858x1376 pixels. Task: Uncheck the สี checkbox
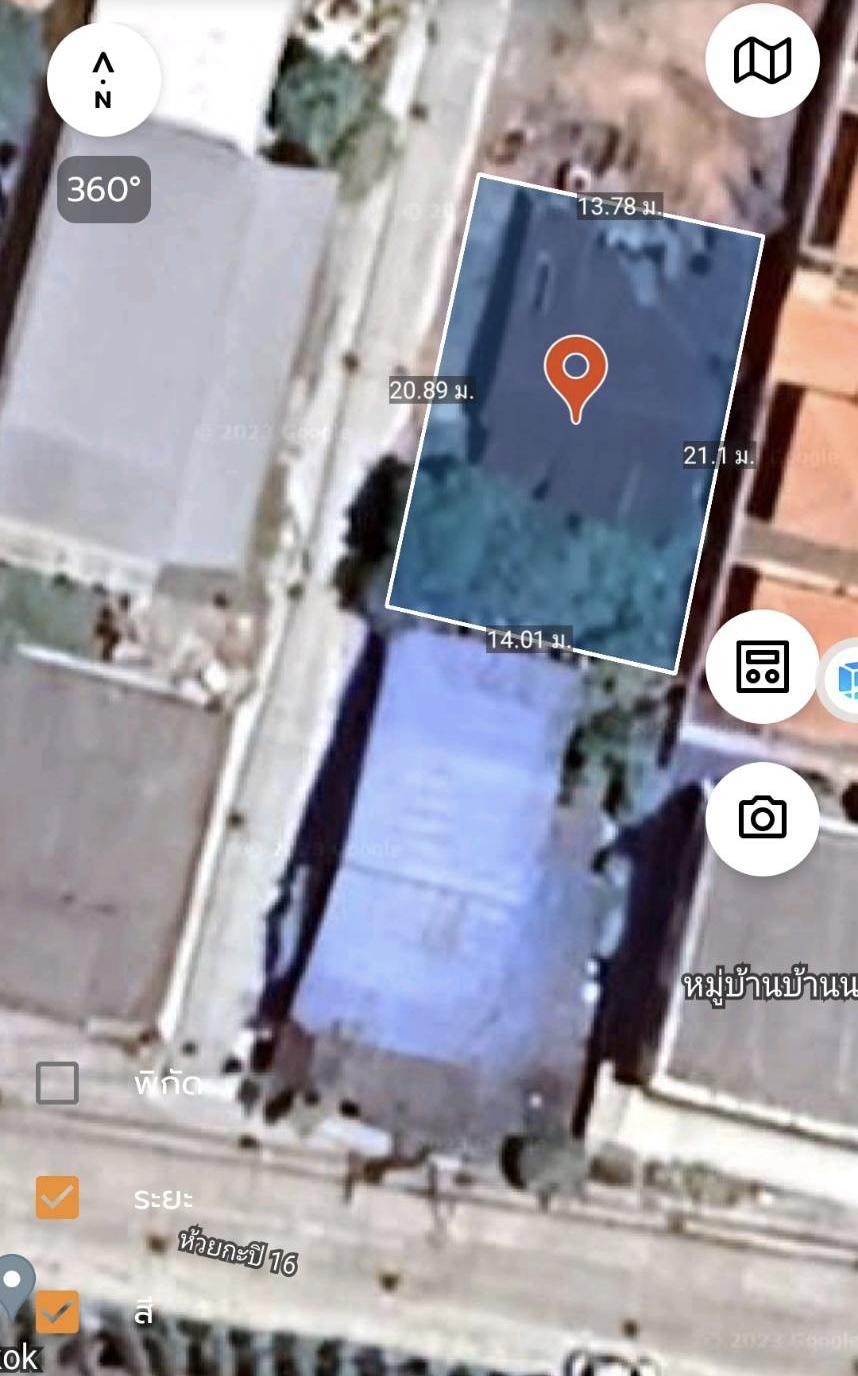coord(57,1311)
